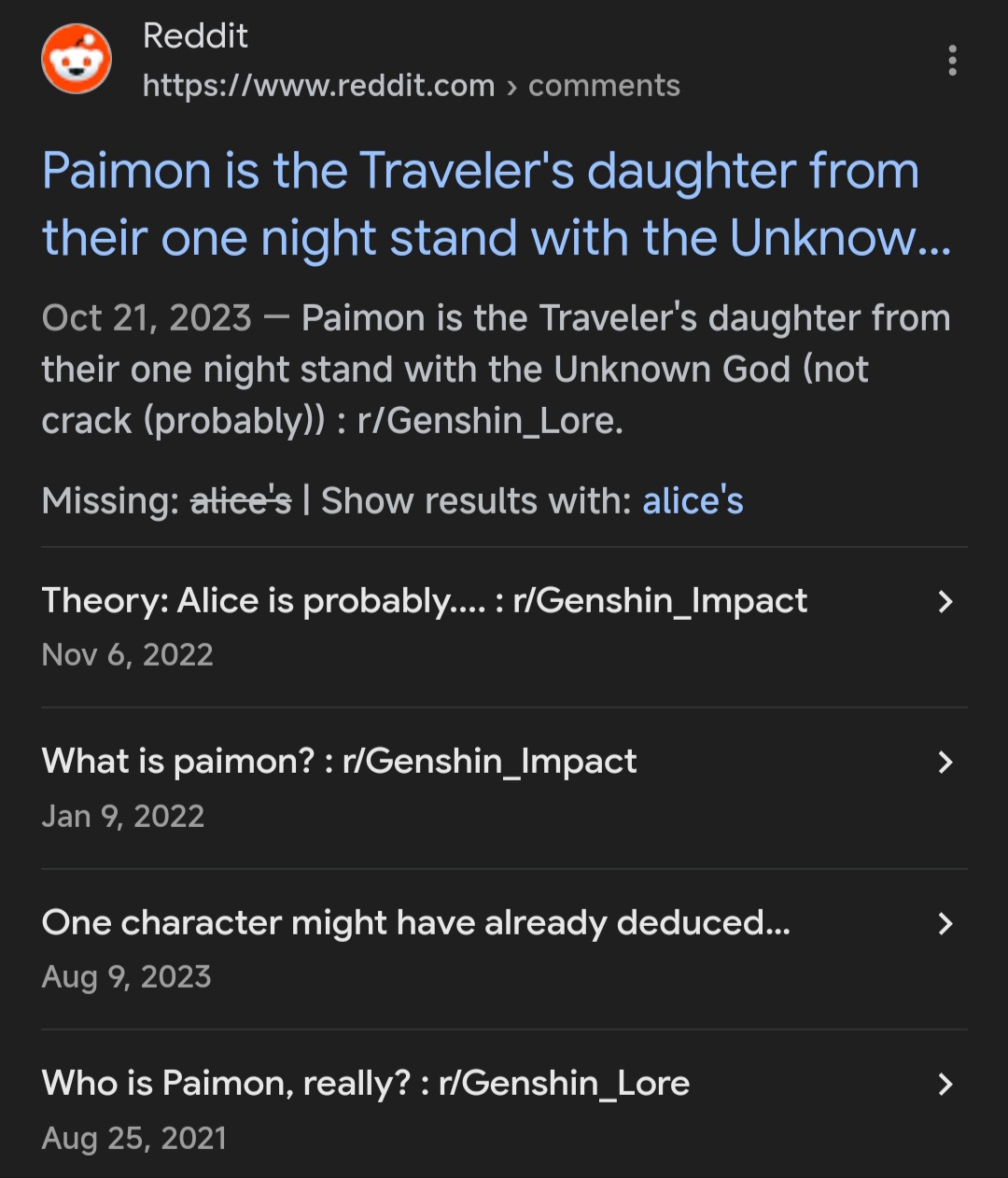Click the Nov 6, 2022 date under first sub-result
Viewport: 1008px width, 1178px height.
(x=127, y=654)
